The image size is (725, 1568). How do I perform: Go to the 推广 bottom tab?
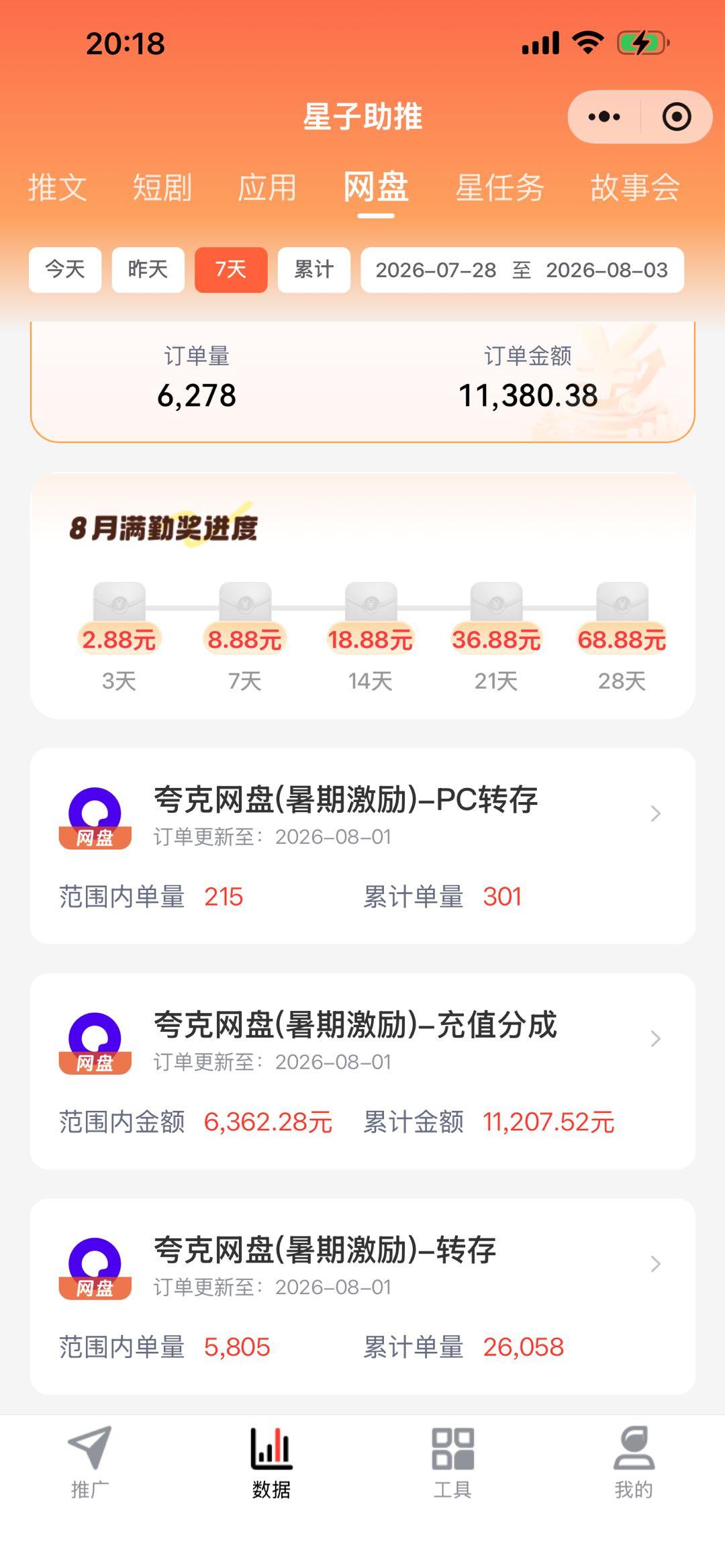(90, 1462)
